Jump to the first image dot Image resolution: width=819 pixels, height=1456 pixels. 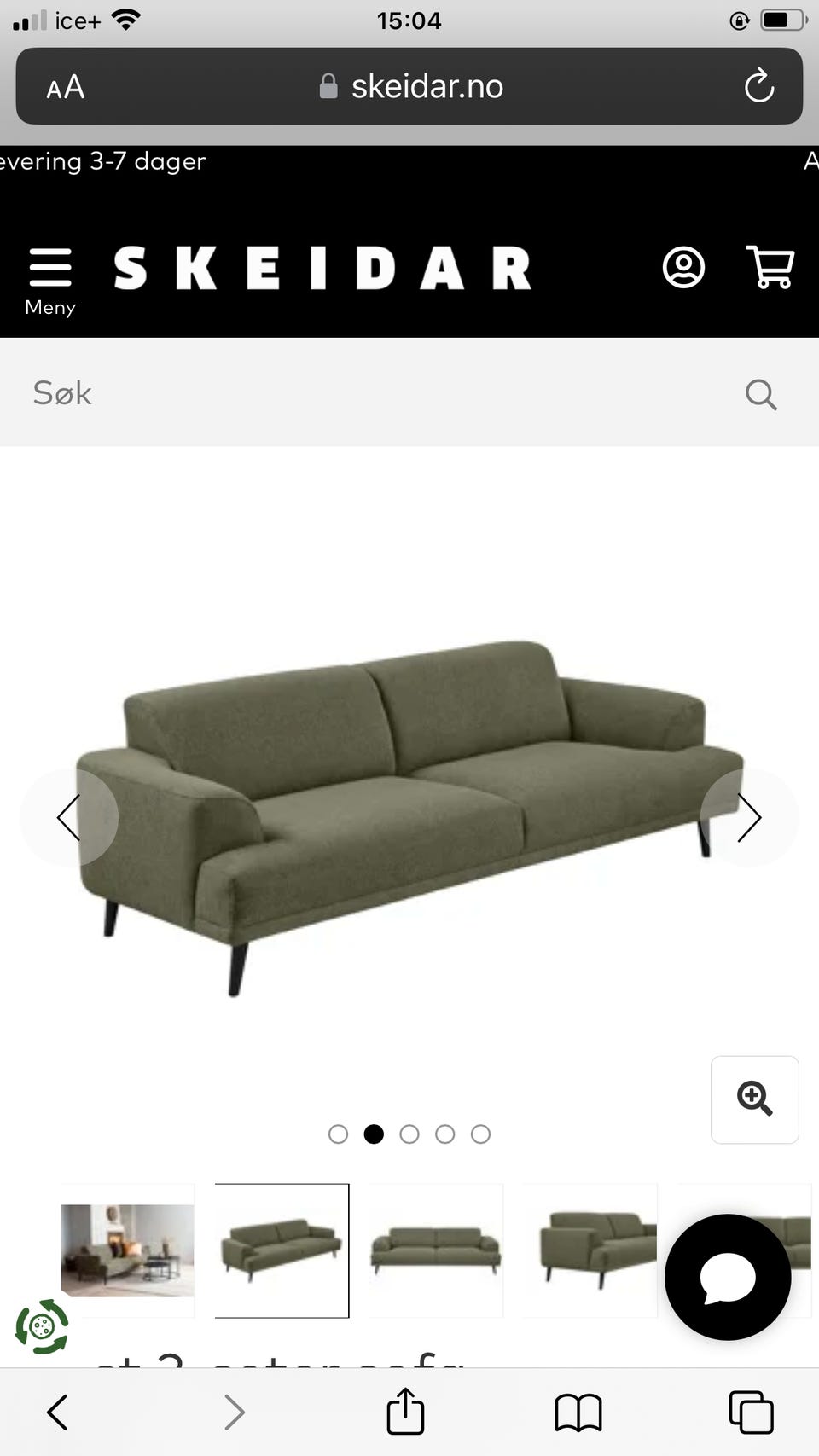(x=338, y=1134)
